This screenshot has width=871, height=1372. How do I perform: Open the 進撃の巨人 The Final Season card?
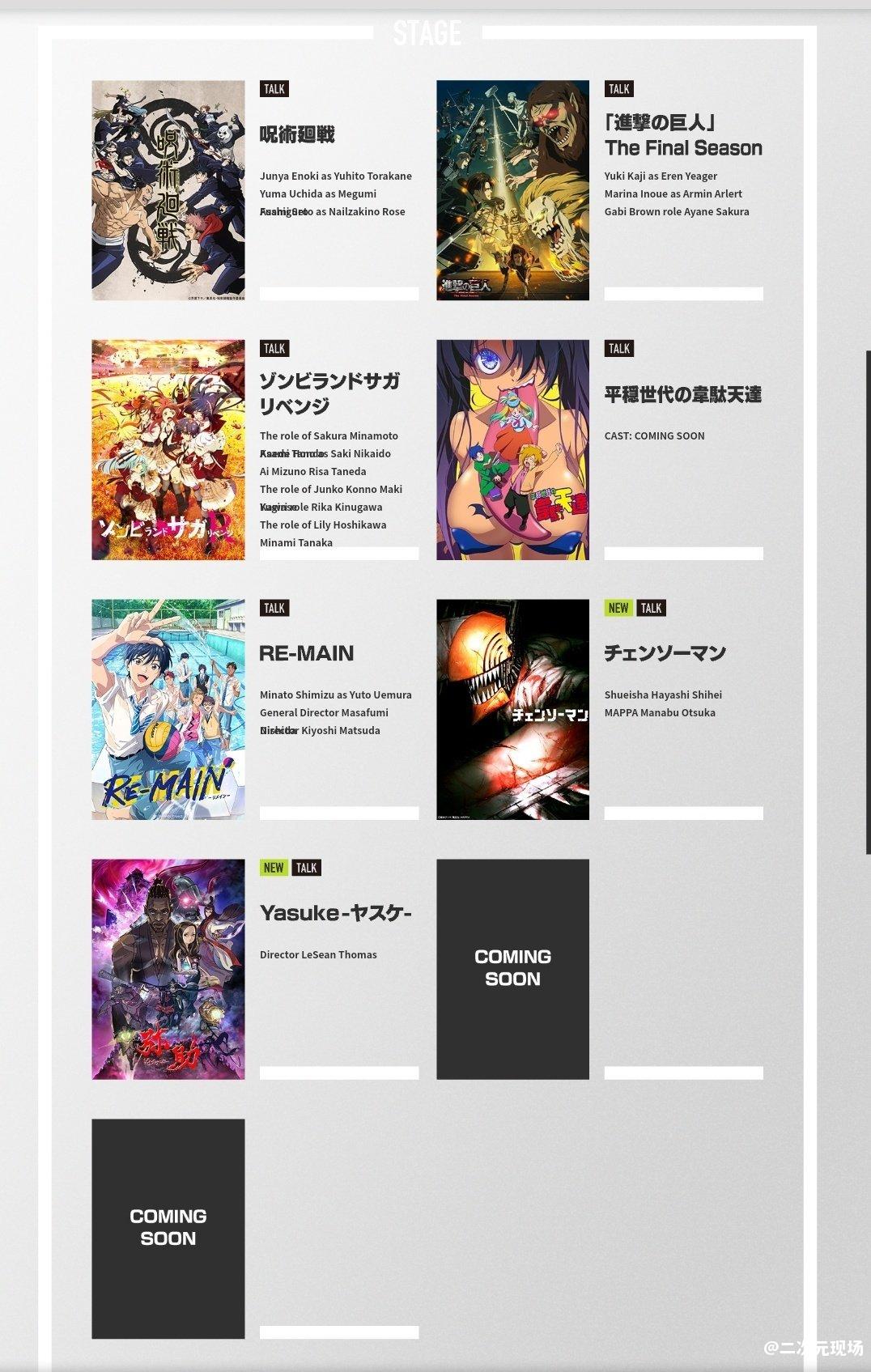pyautogui.click(x=512, y=190)
